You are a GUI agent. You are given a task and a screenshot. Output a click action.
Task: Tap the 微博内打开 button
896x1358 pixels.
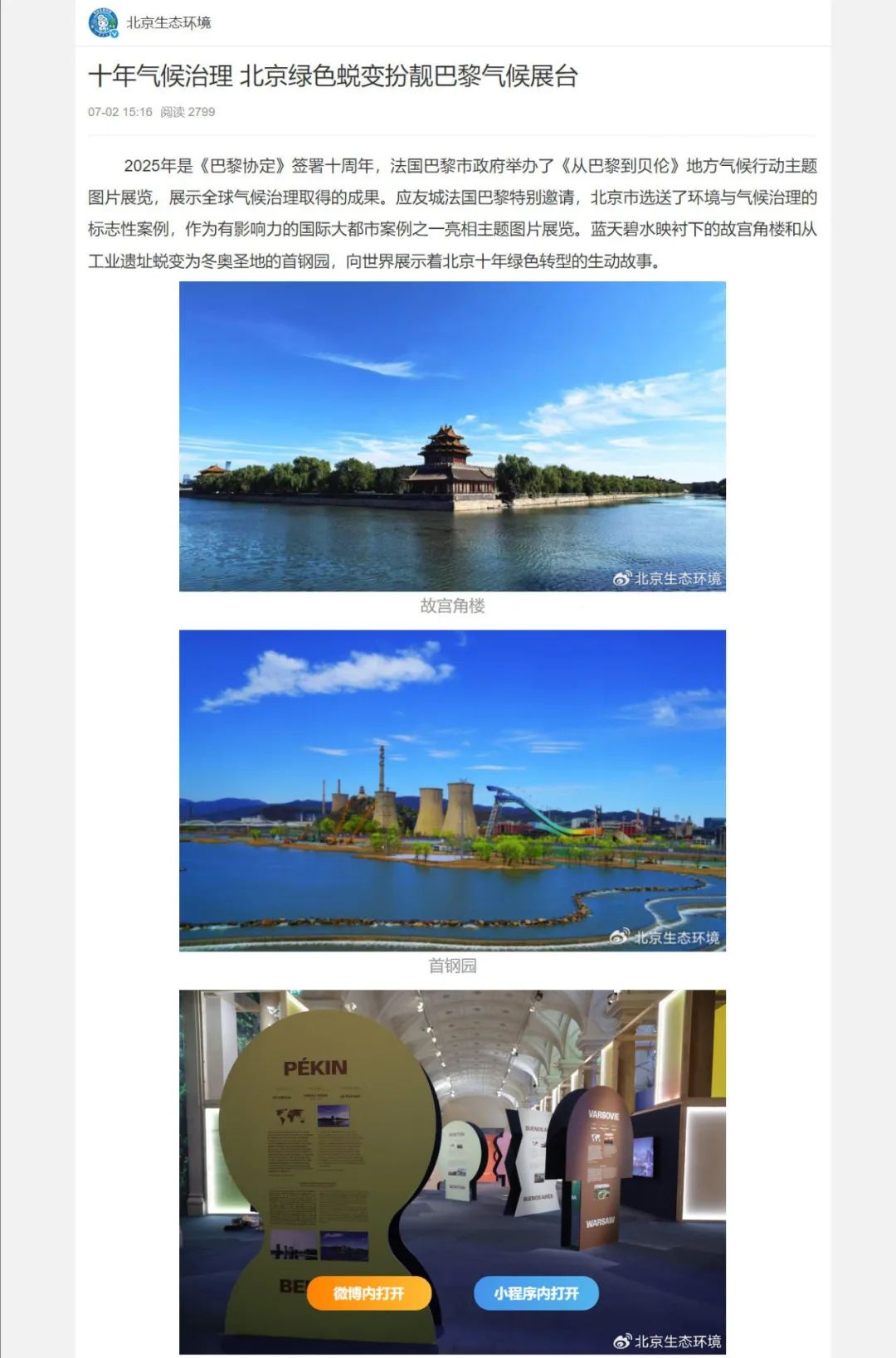click(368, 1292)
